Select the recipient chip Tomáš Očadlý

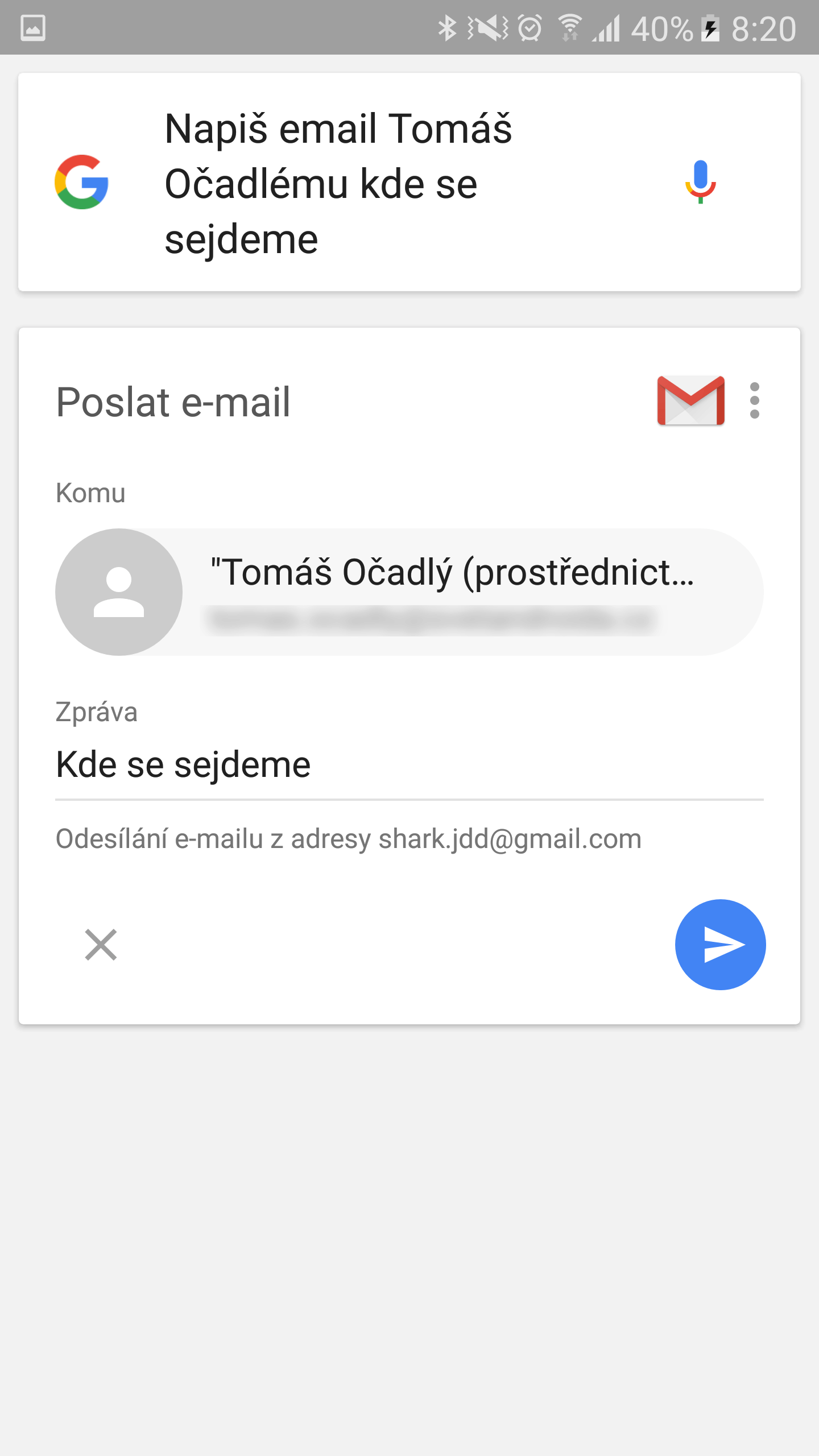[409, 592]
